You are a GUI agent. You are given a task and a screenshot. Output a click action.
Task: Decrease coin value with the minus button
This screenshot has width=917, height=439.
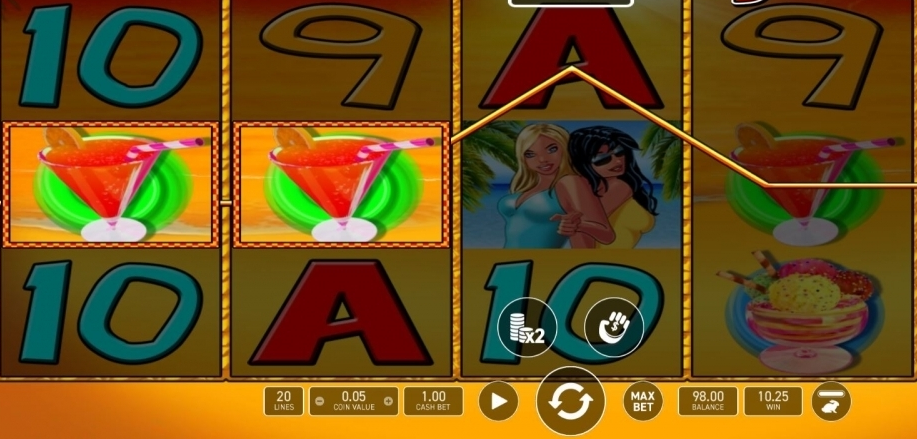319,402
